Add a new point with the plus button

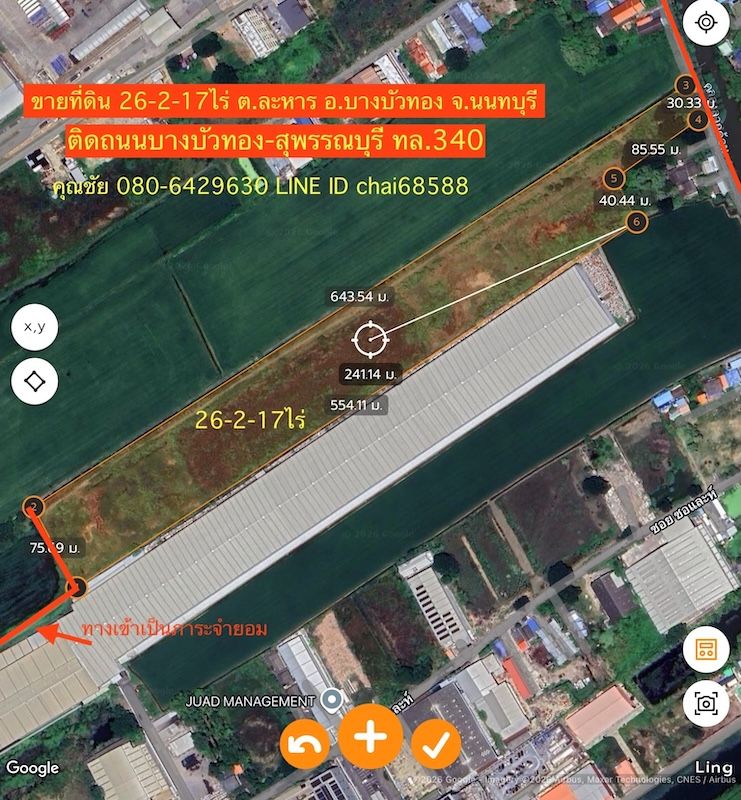[x=371, y=737]
